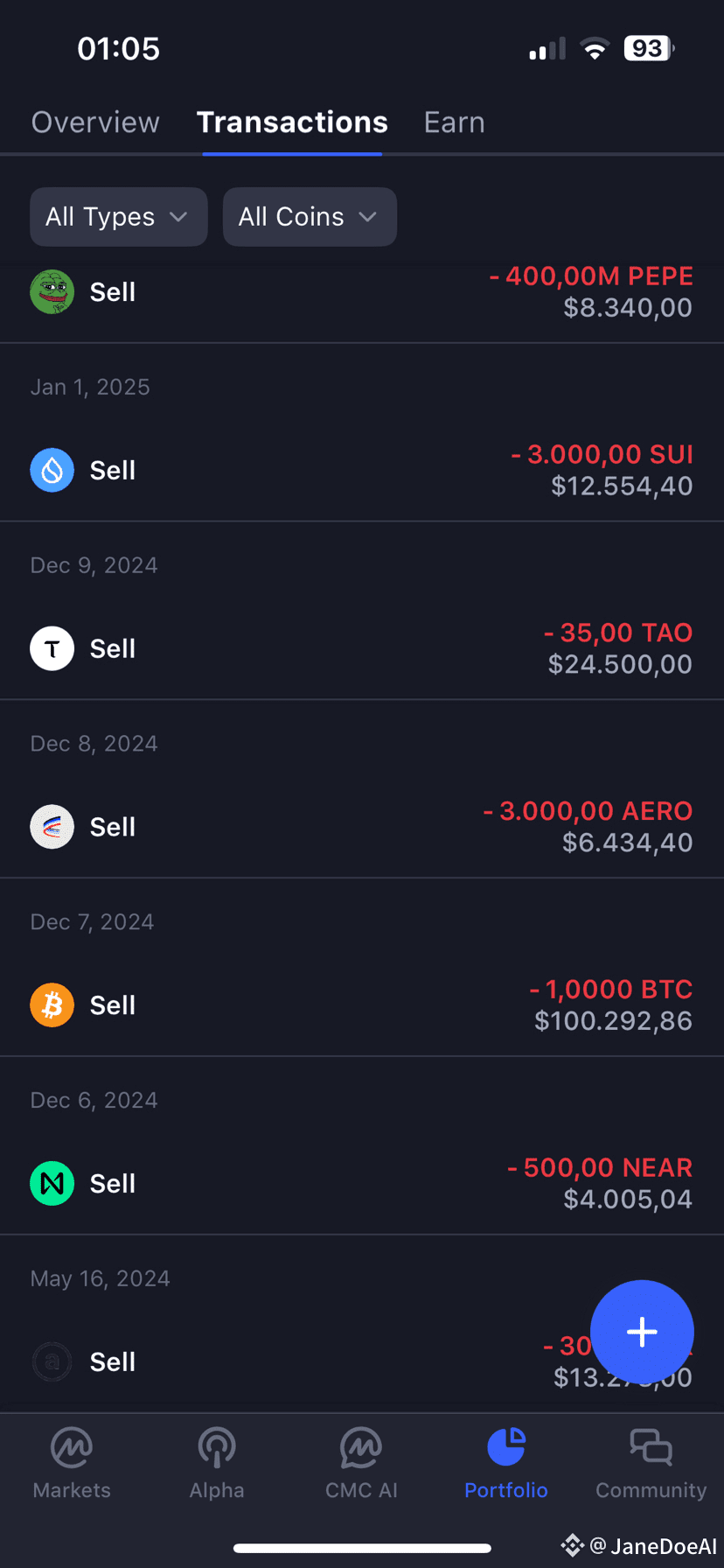View the NEAR sell transaction
The image size is (724, 1568).
361,1185
